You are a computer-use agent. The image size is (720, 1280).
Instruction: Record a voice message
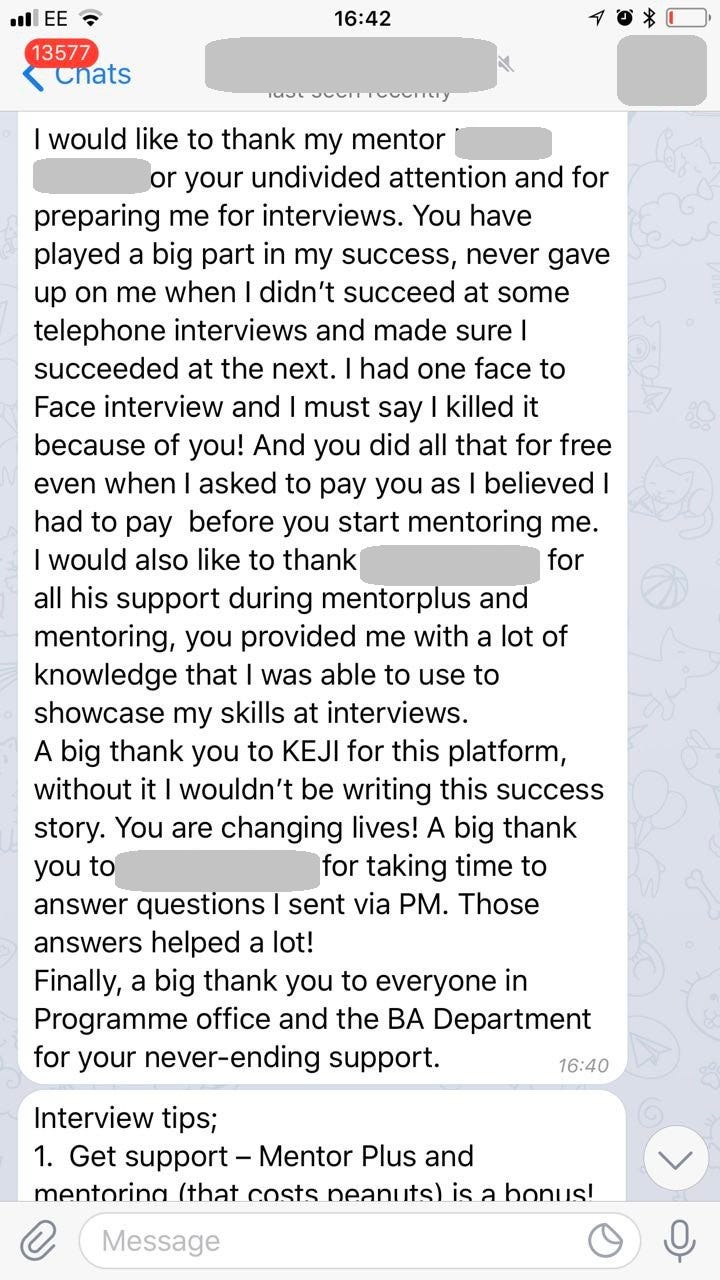pyautogui.click(x=680, y=1241)
